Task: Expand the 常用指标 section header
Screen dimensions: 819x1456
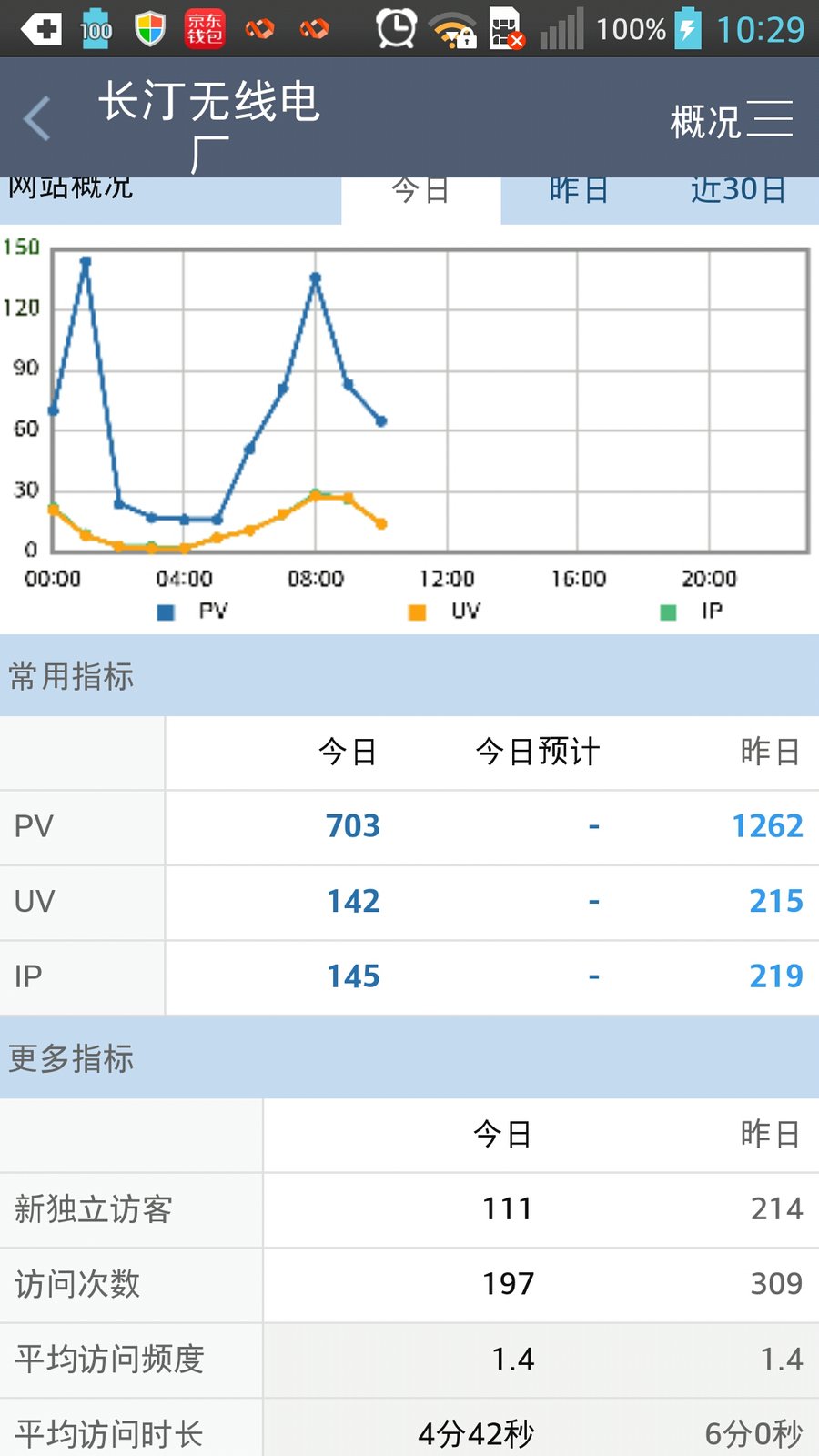Action: [x=72, y=676]
